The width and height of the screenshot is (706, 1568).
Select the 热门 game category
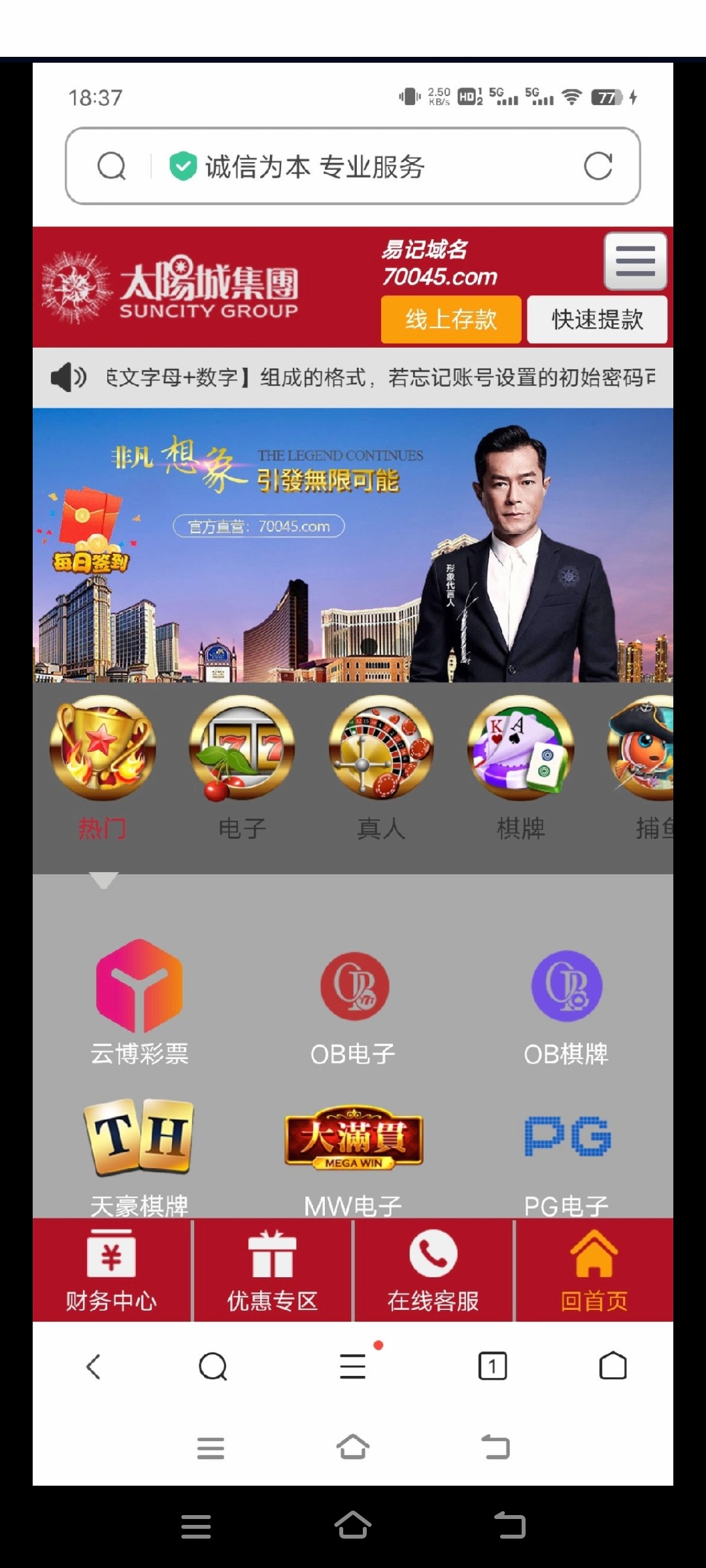[x=103, y=768]
